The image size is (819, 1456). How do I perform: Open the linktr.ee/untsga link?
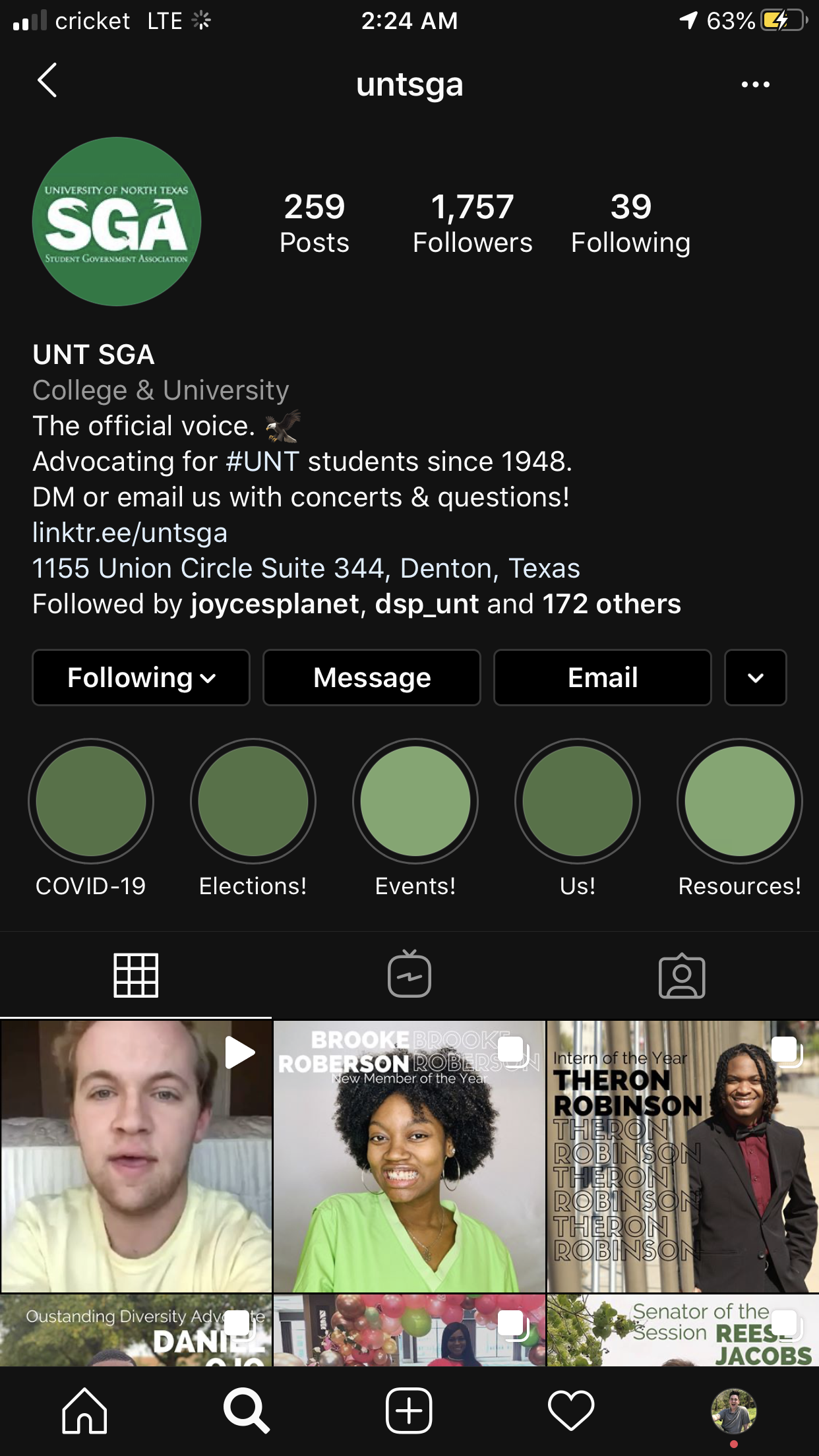pyautogui.click(x=130, y=533)
